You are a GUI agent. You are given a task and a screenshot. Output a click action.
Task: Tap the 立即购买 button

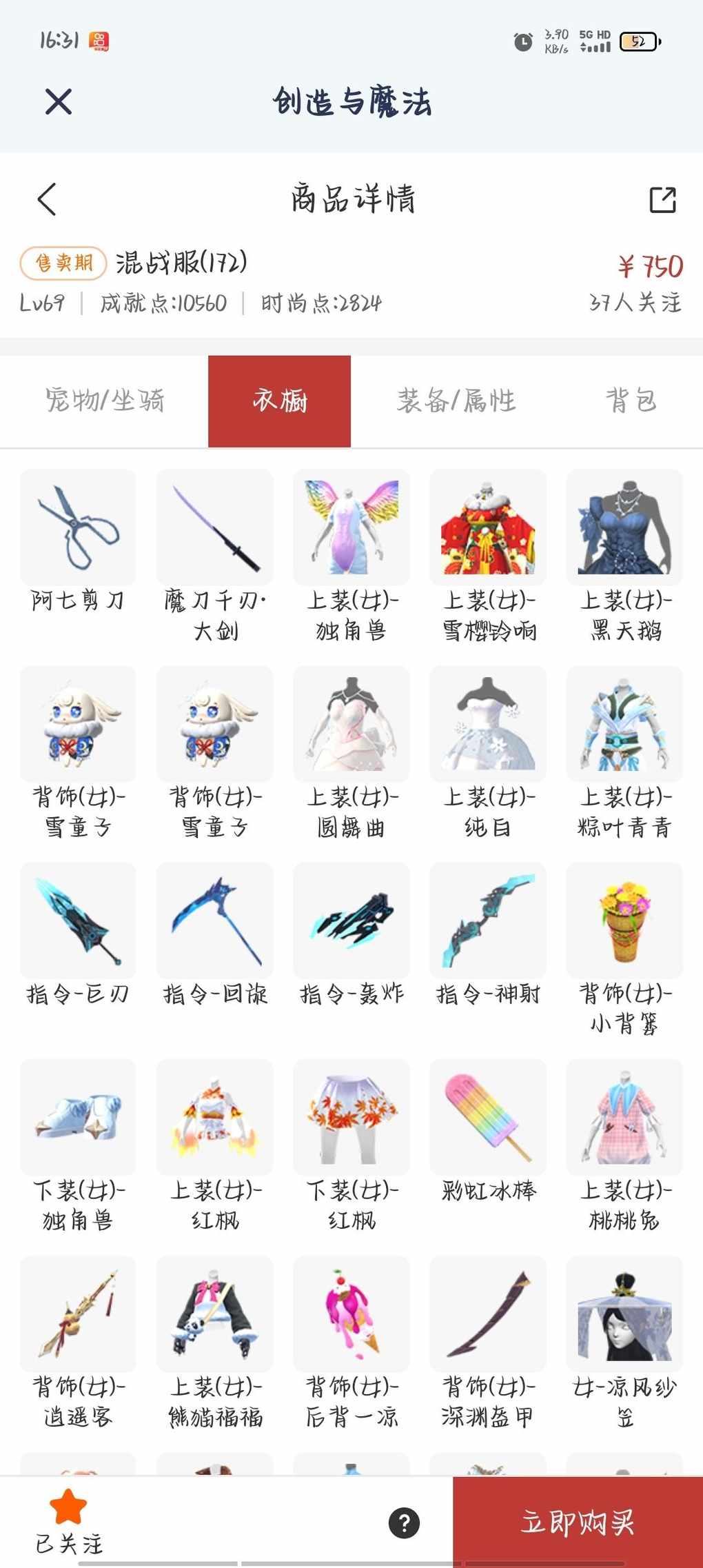tap(578, 1522)
